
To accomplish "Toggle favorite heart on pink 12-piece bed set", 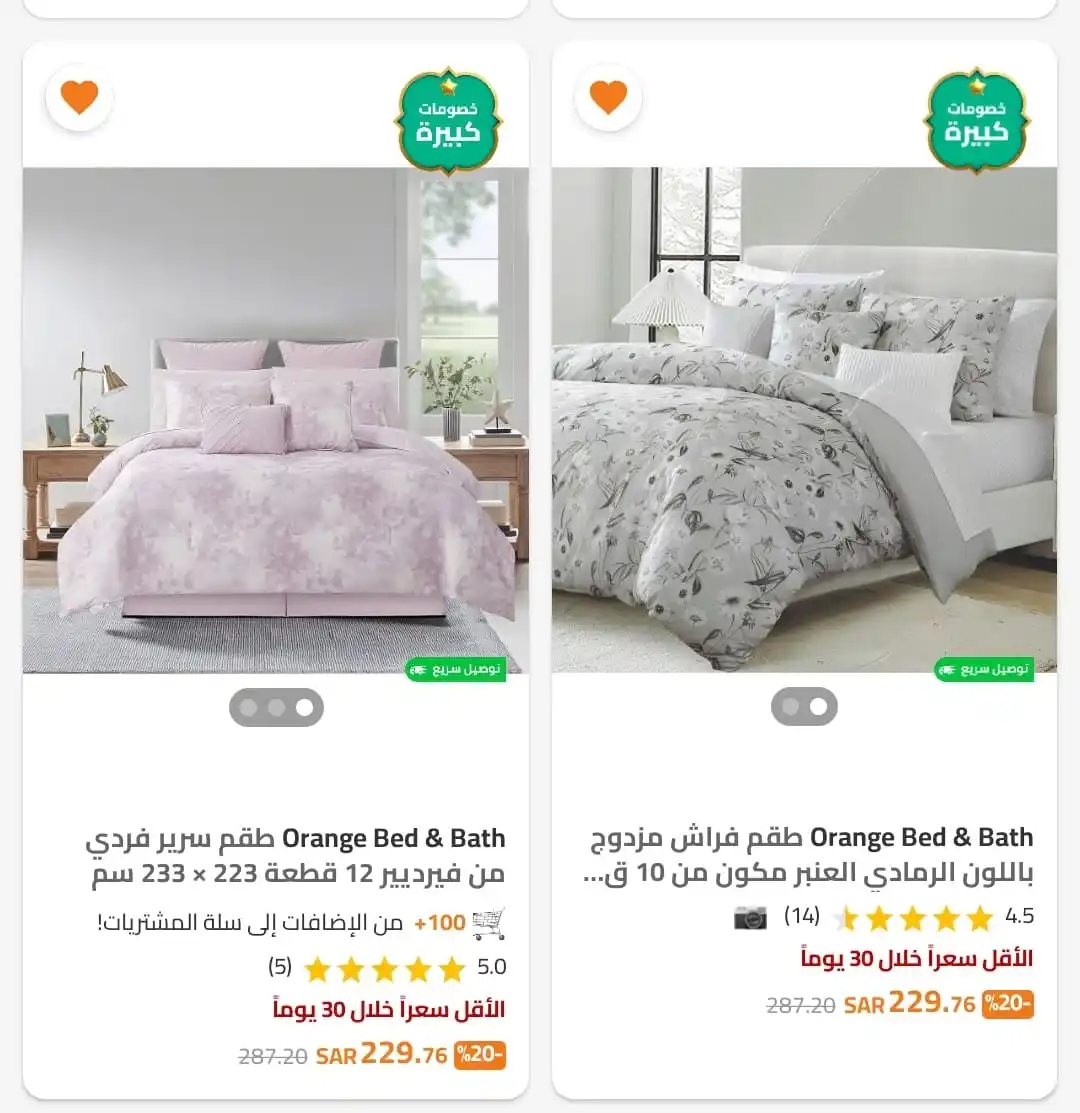I will click(79, 98).
